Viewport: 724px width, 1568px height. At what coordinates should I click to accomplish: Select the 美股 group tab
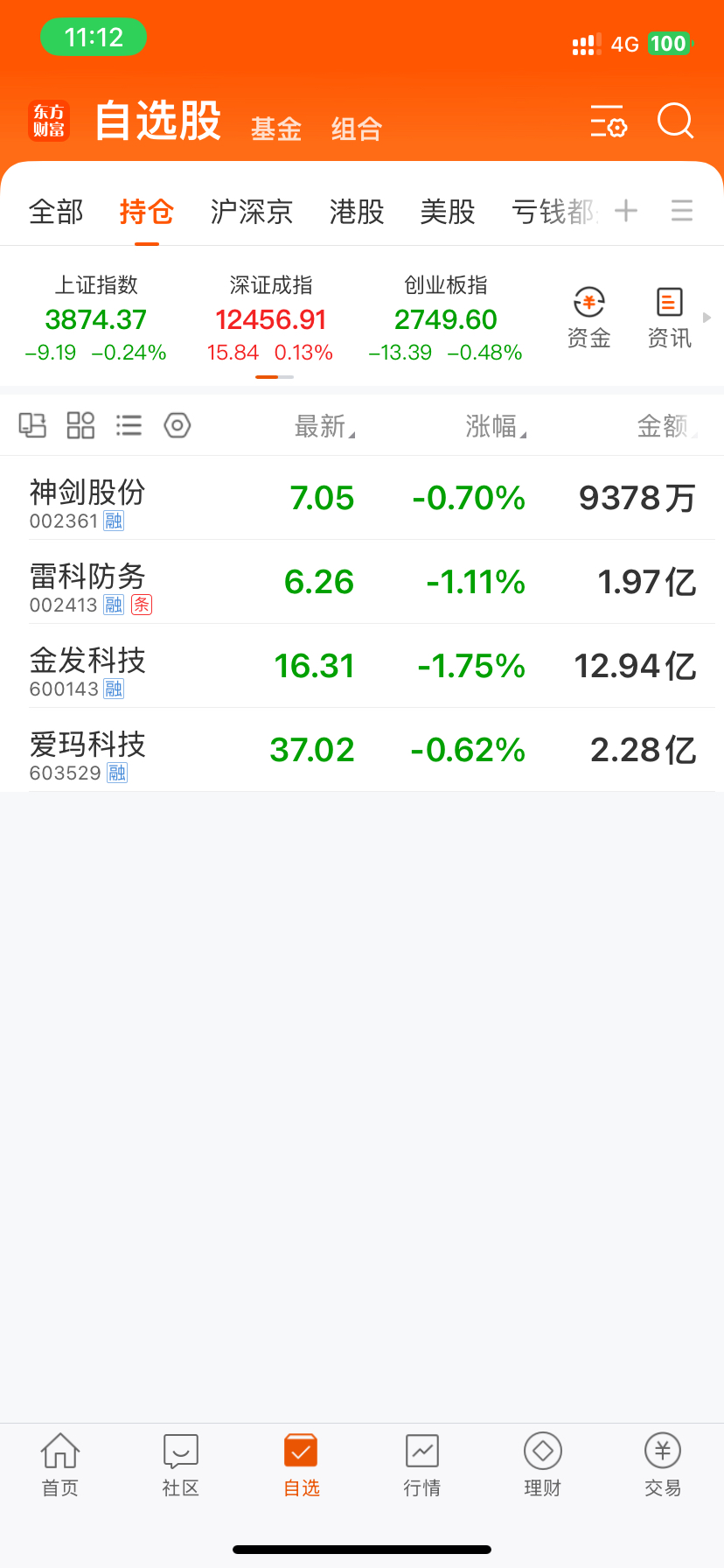[x=448, y=212]
